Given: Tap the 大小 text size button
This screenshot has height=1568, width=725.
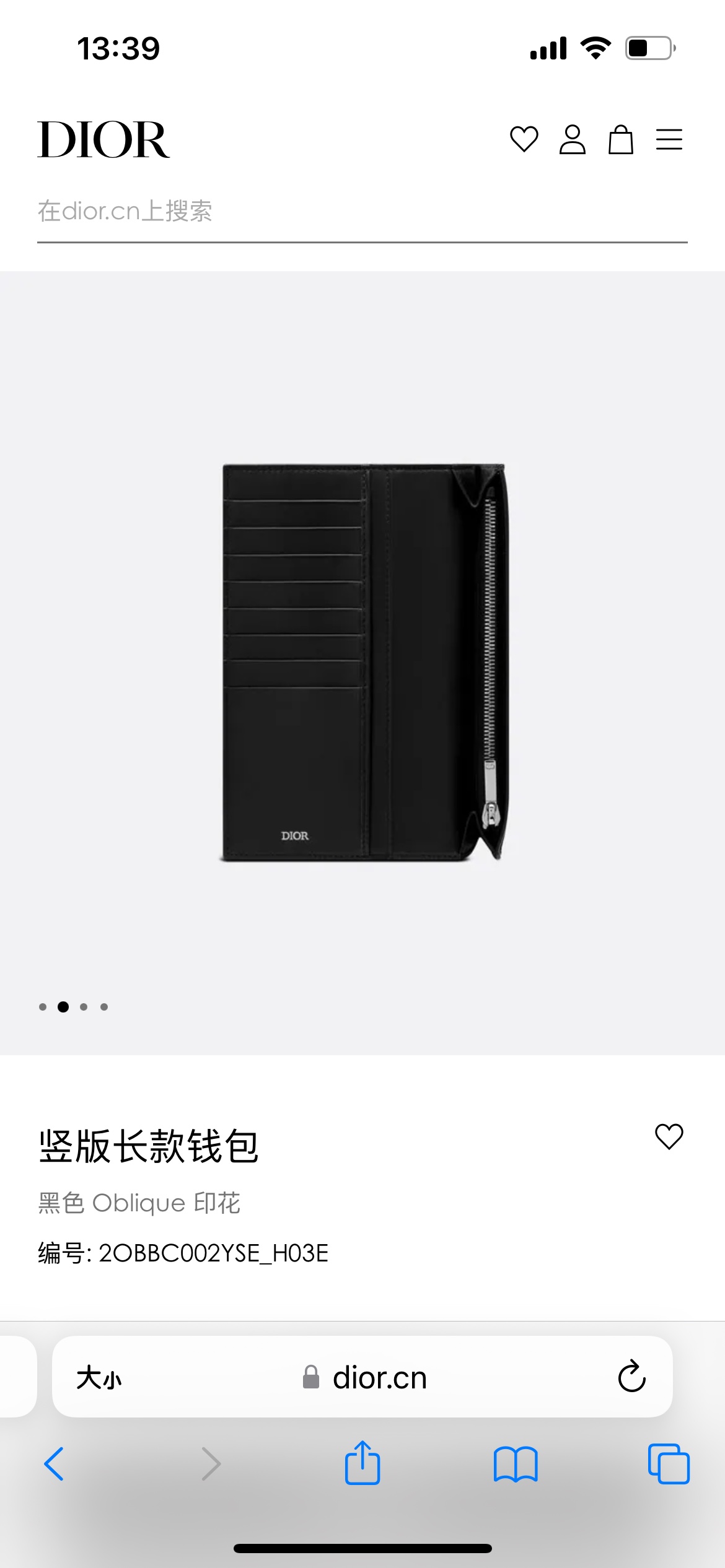Looking at the screenshot, I should click(99, 1378).
